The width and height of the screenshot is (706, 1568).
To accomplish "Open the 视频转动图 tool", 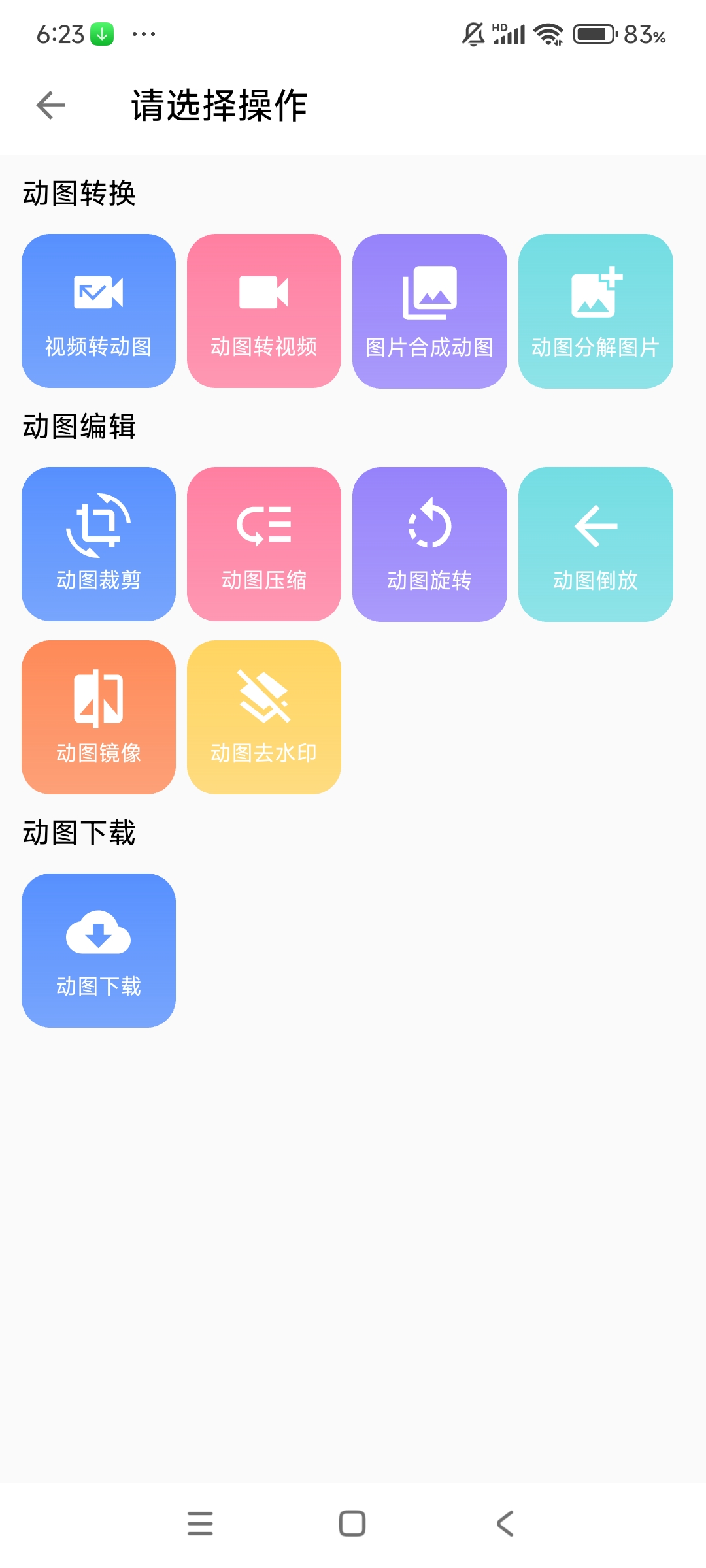I will (99, 311).
